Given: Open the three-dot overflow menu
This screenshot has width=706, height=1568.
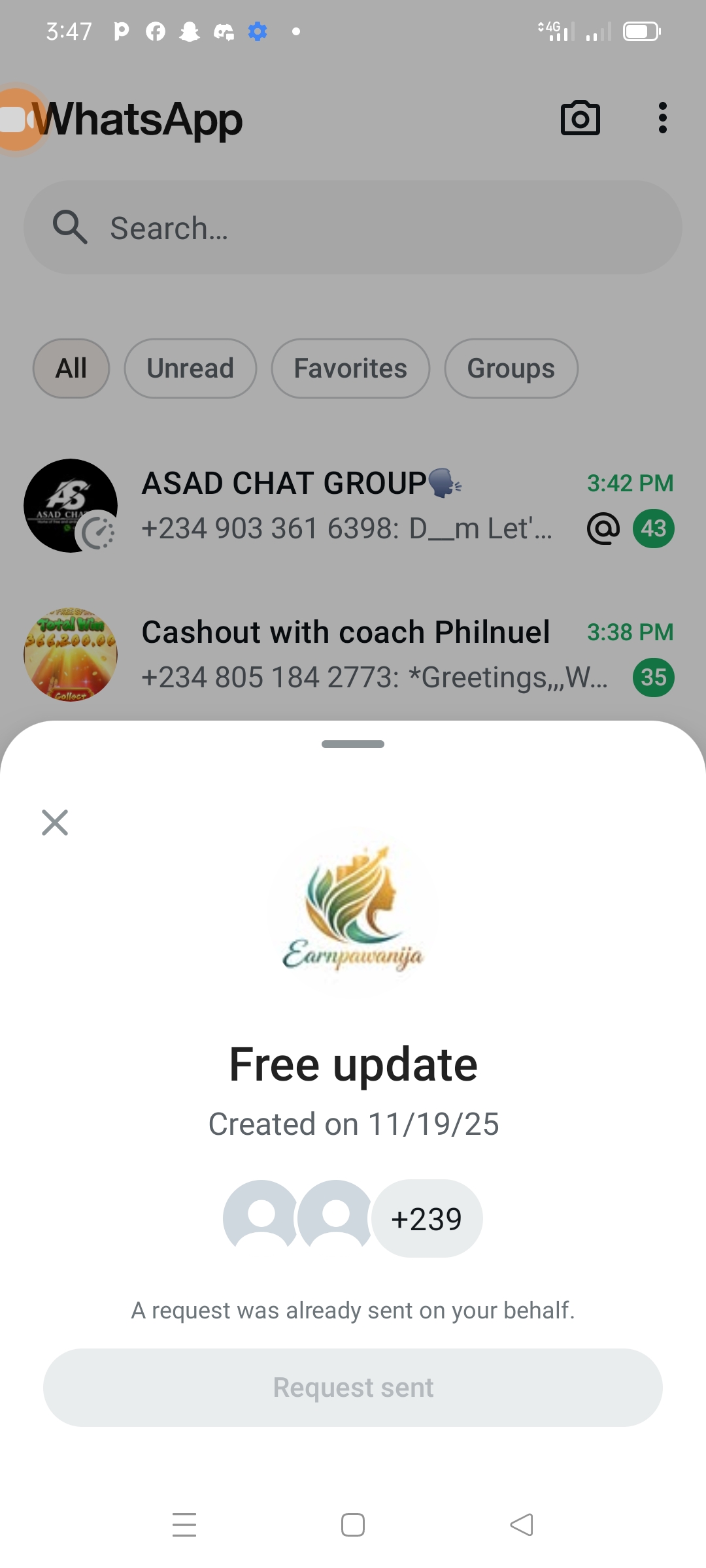Looking at the screenshot, I should pos(662,118).
